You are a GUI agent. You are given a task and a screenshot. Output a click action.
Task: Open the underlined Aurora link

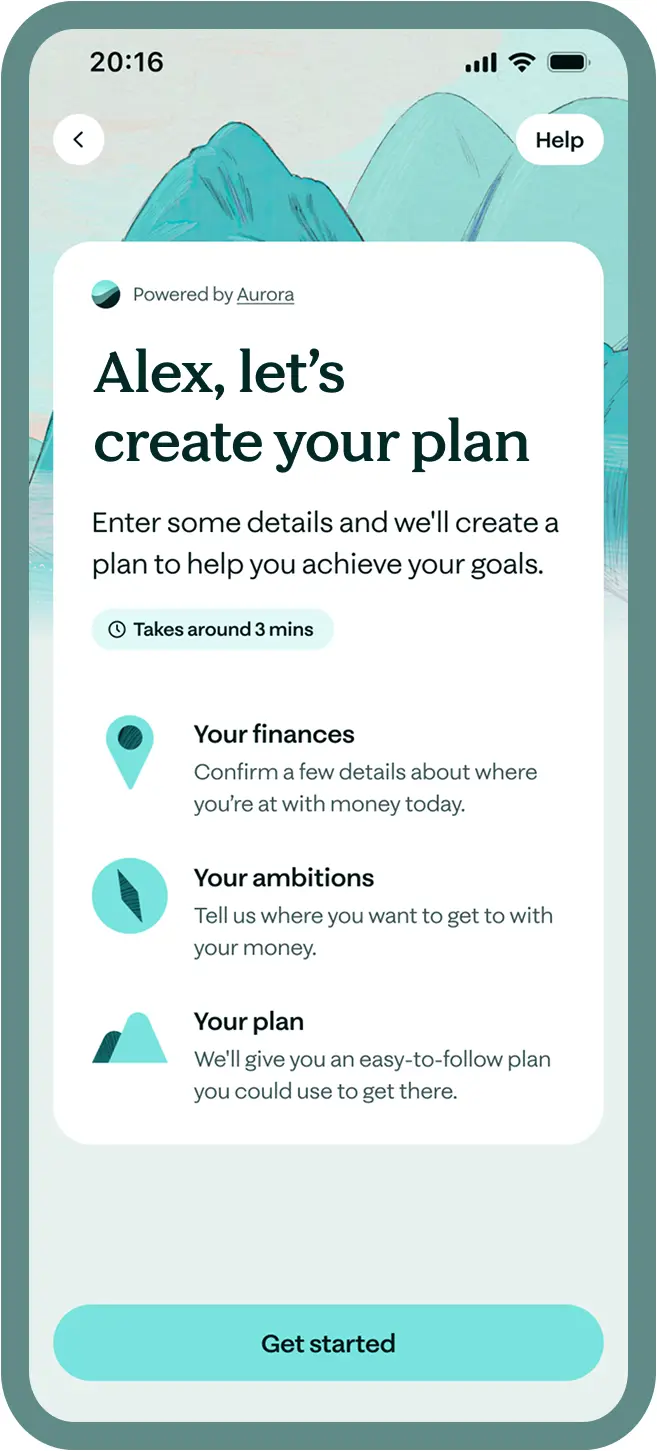(265, 295)
